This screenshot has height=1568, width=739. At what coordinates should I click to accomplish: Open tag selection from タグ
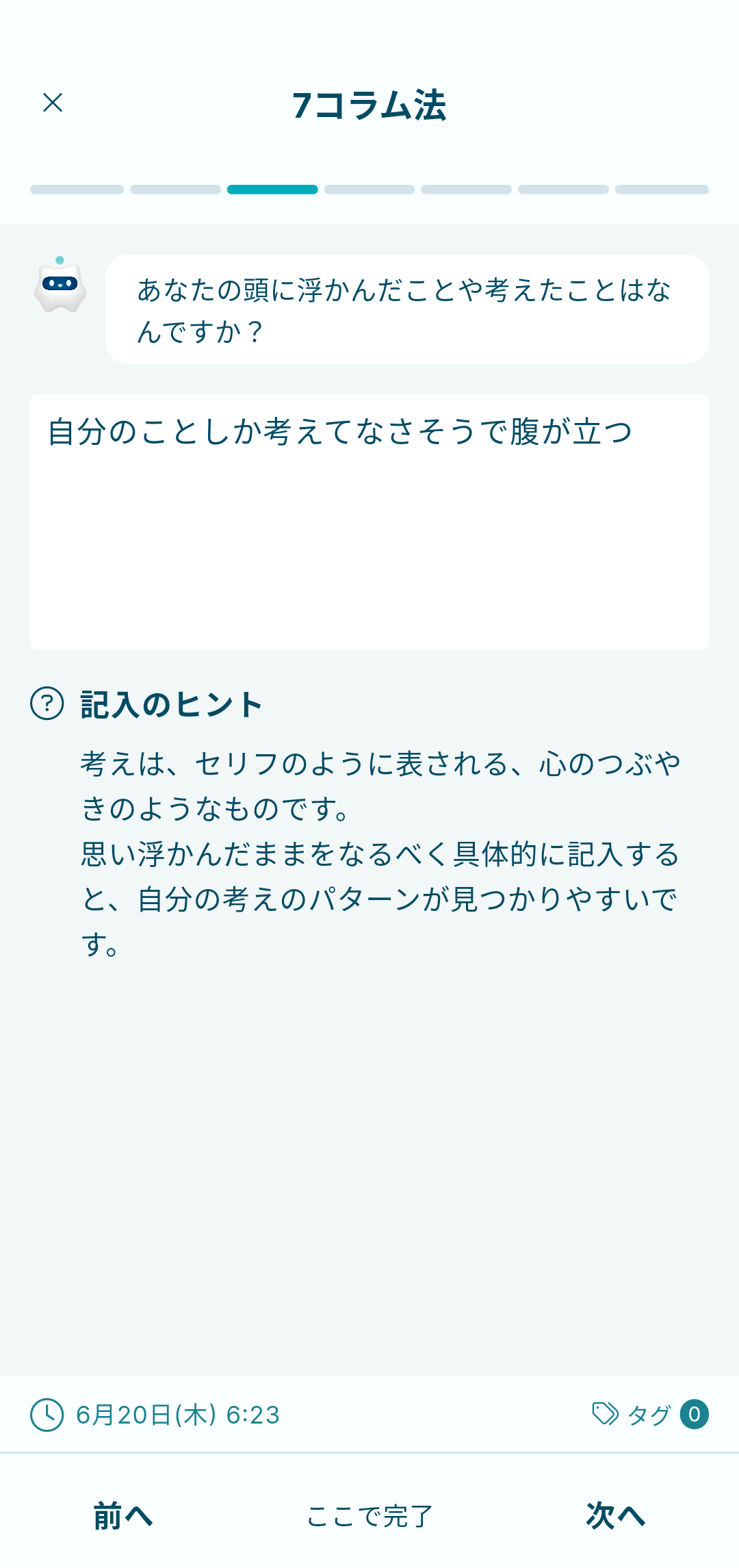tap(649, 1415)
